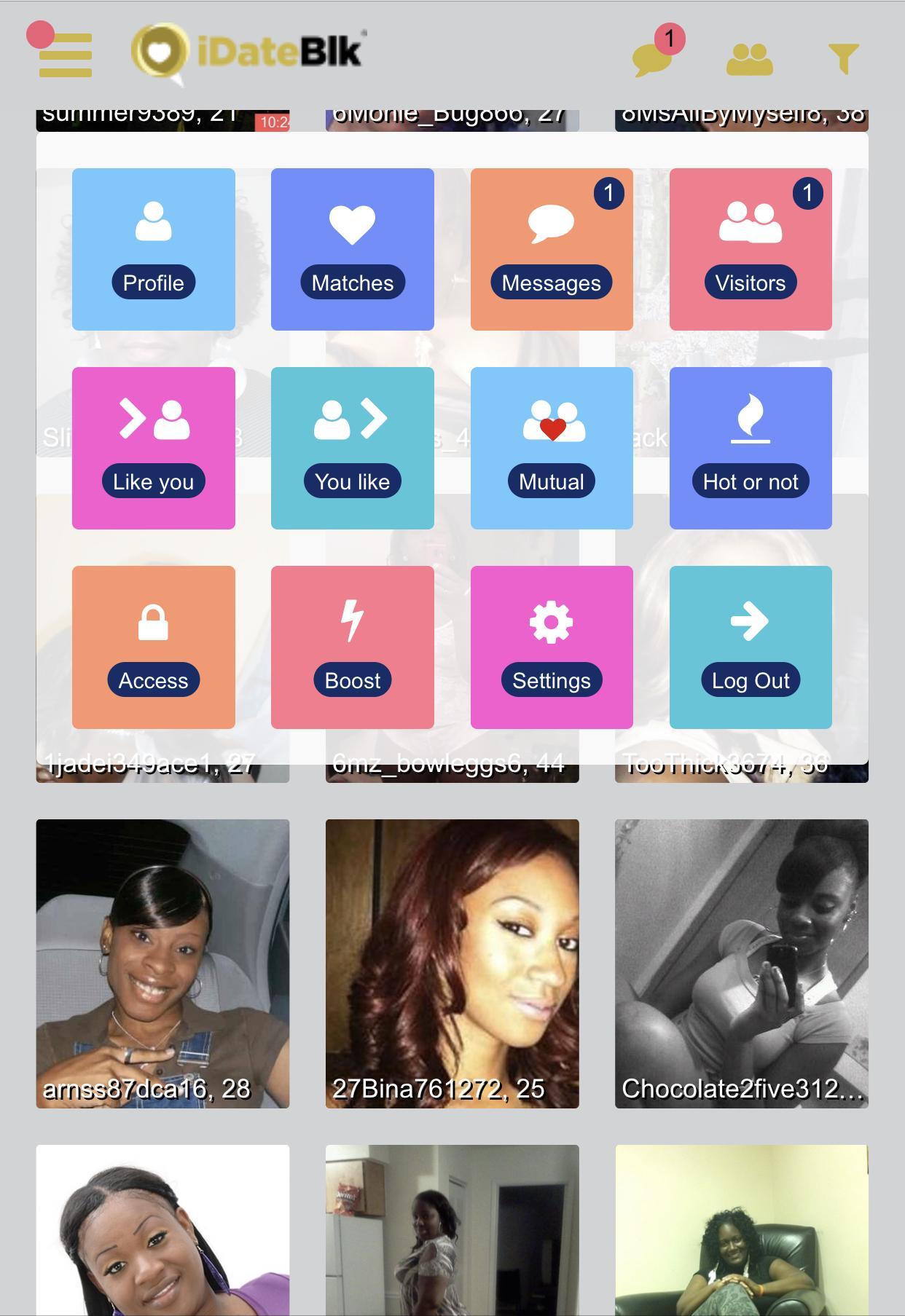Open the Messages tile
Screen dimensions: 905x1316
click(551, 249)
